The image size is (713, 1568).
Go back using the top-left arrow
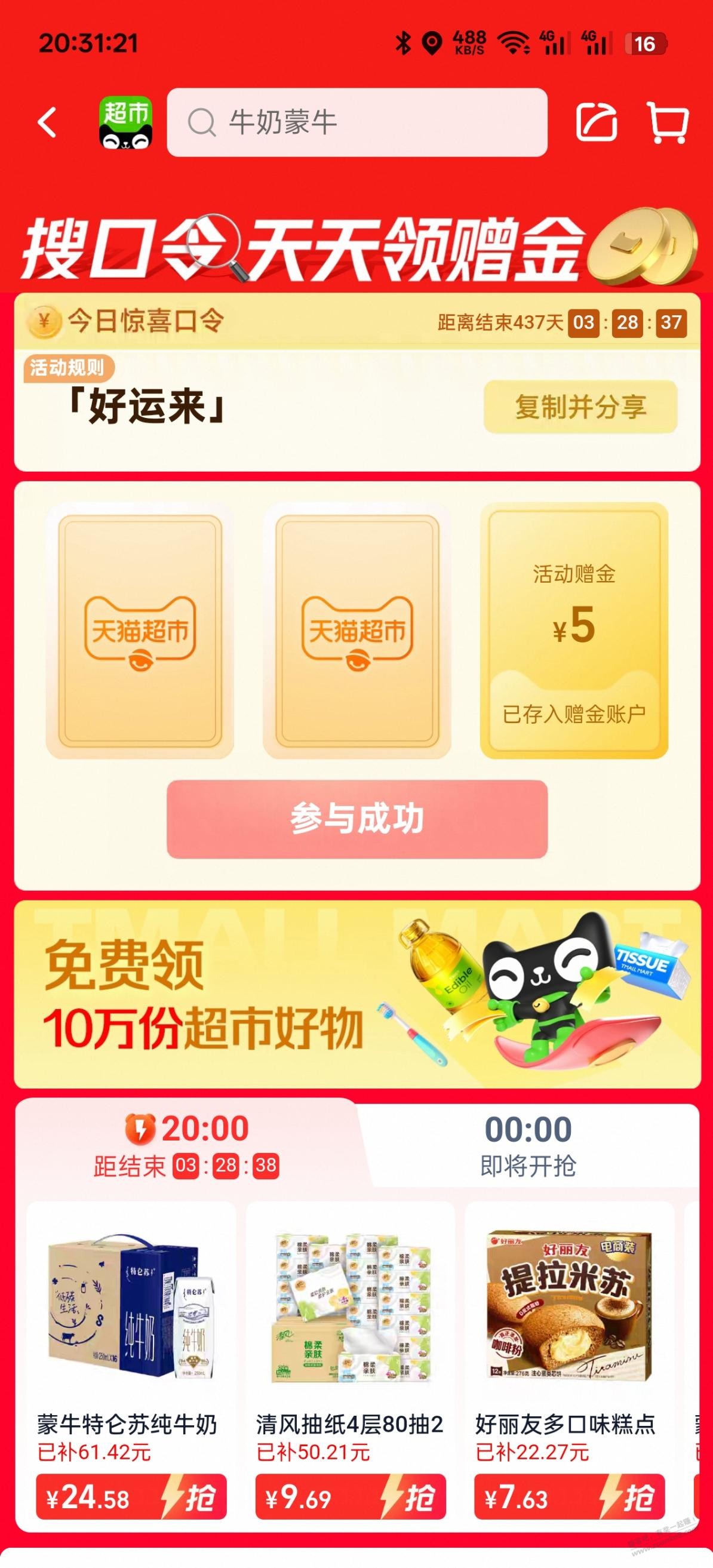[48, 122]
